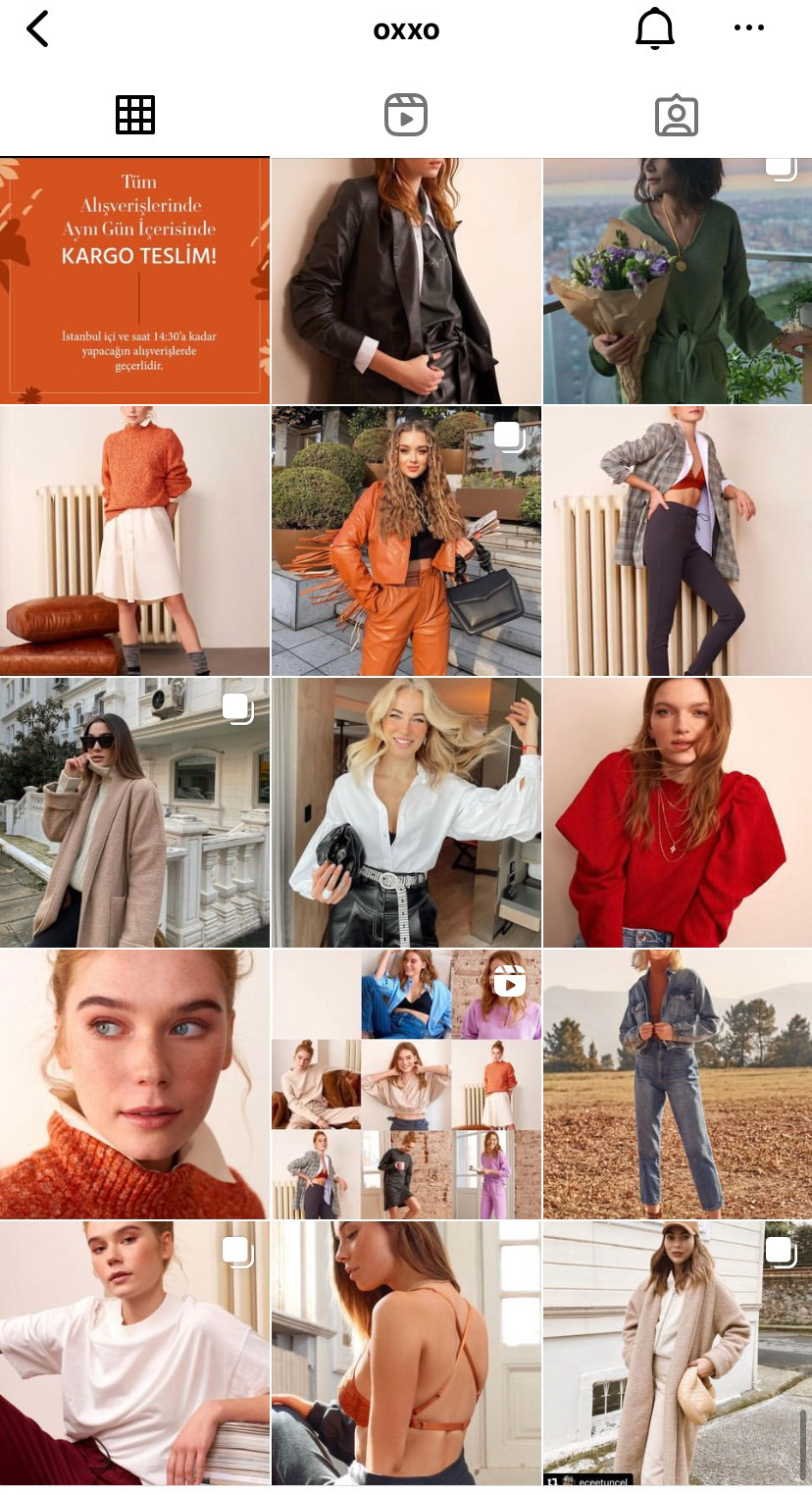Screen dimensions: 812x1495
Task: Go back with the arrow
Action: [37, 29]
